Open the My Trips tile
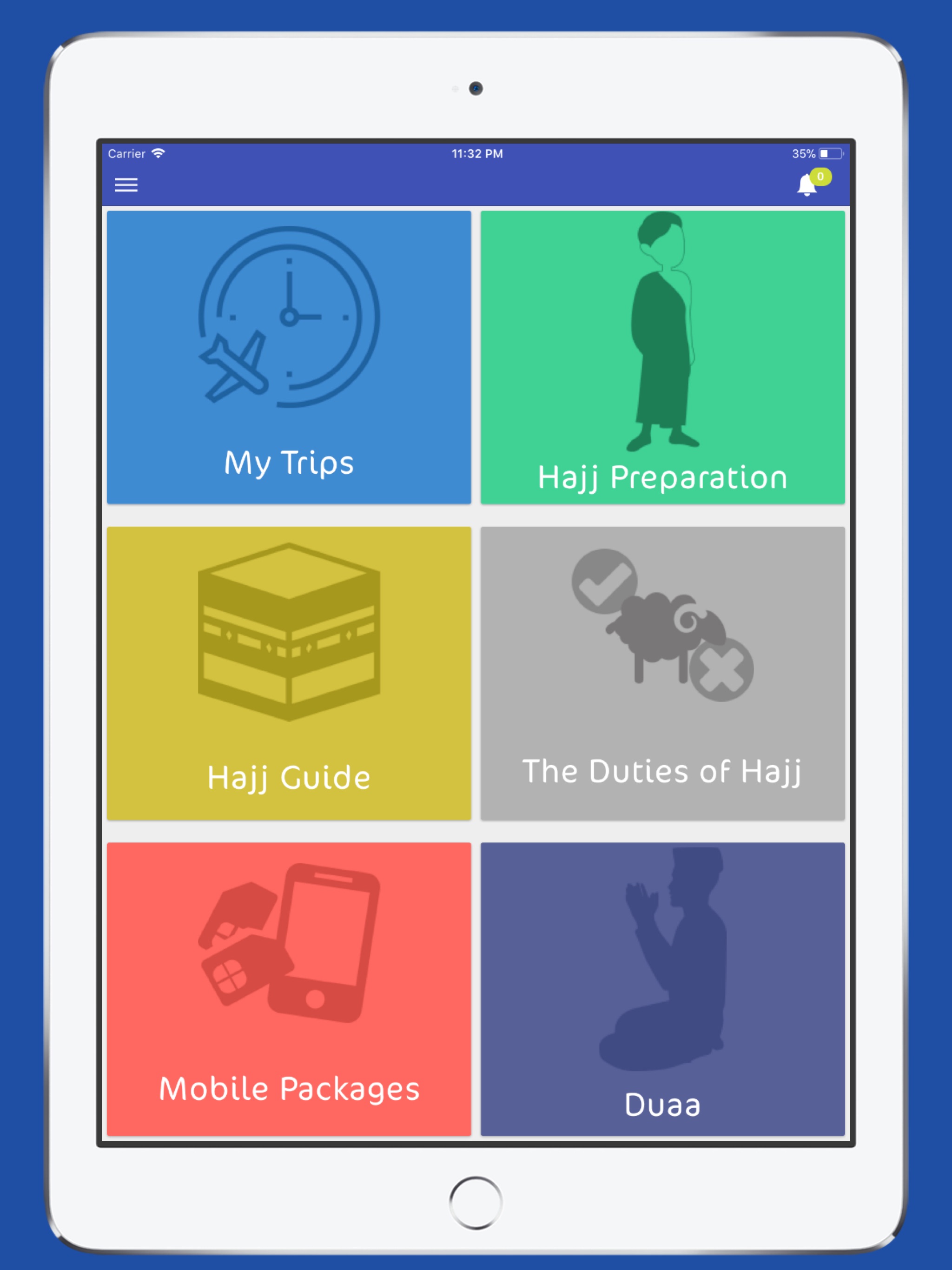This screenshot has height=1270, width=952. tap(289, 357)
